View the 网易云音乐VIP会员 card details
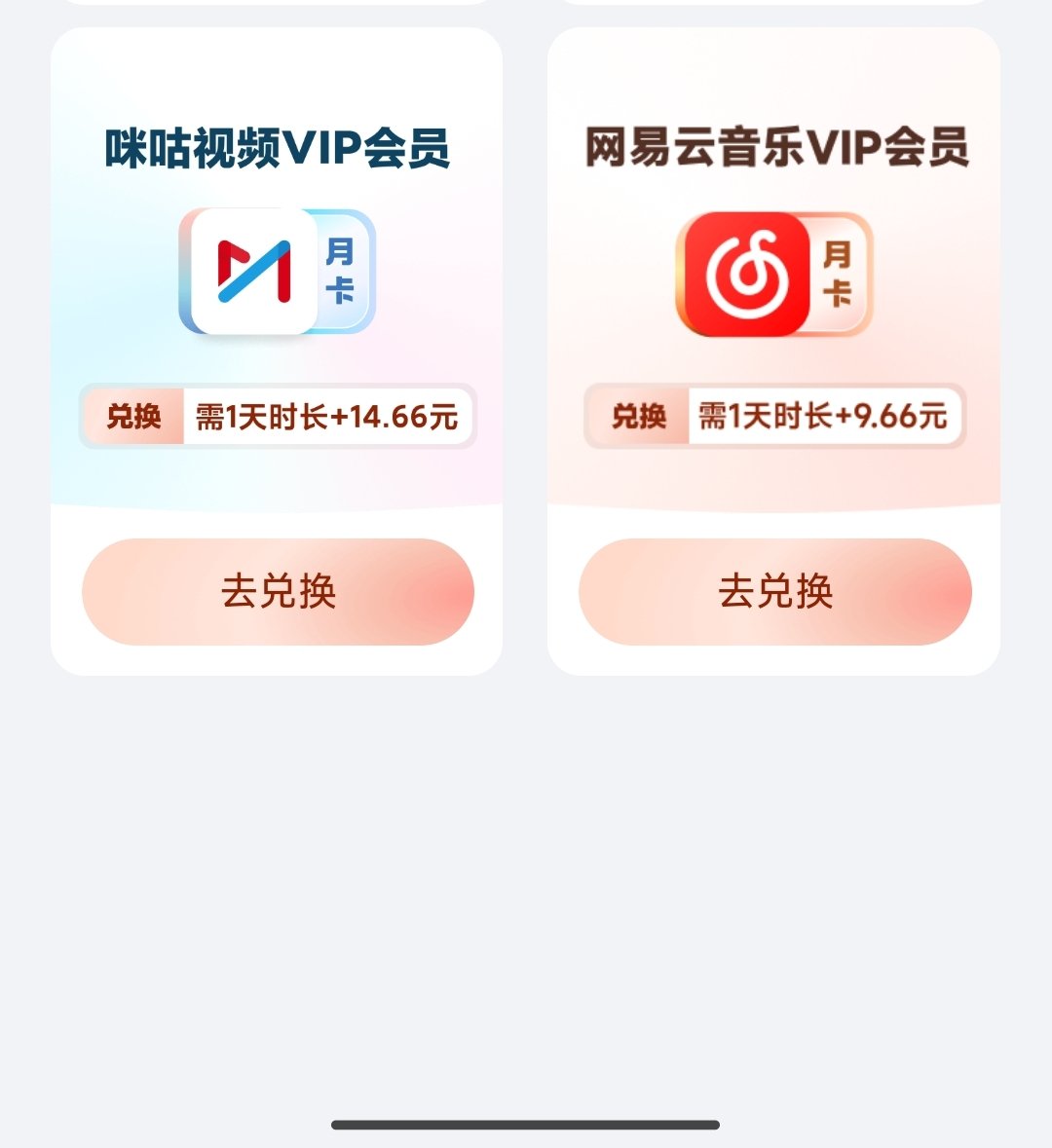Viewport: 1052px width, 1148px height. click(774, 273)
